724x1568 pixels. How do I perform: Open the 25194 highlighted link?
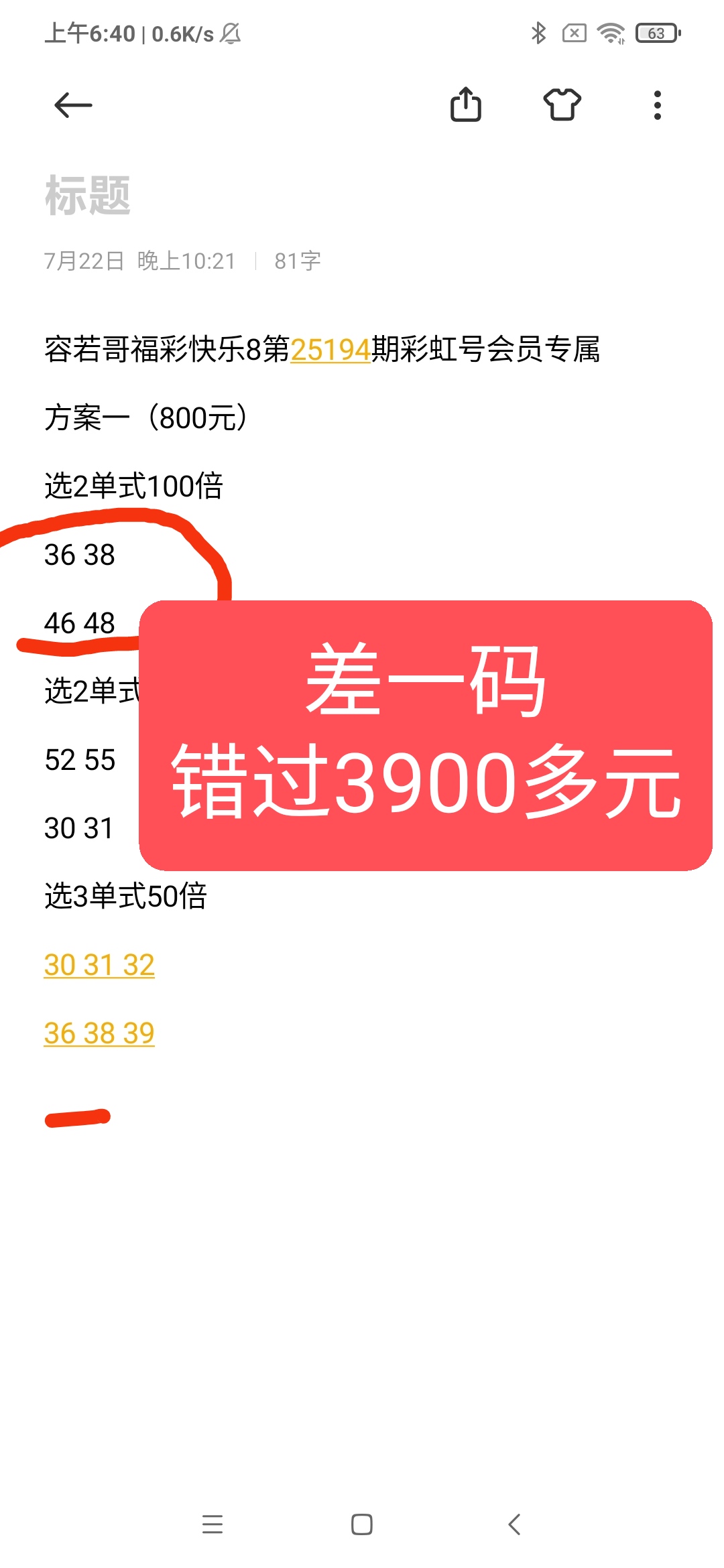coord(330,350)
